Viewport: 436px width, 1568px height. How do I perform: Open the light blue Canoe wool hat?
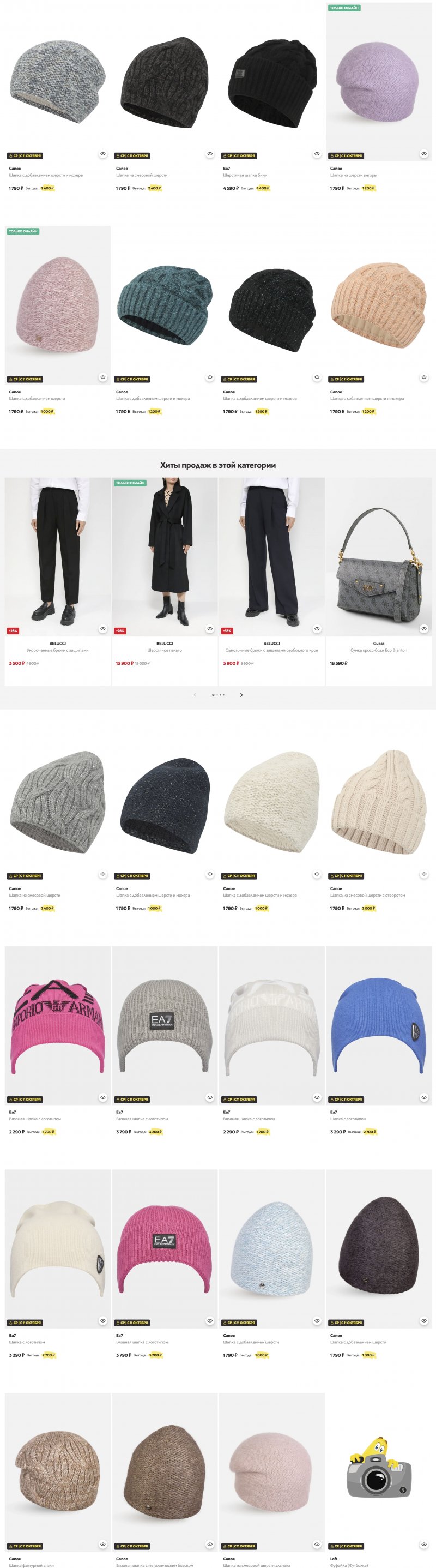pos(272,1248)
